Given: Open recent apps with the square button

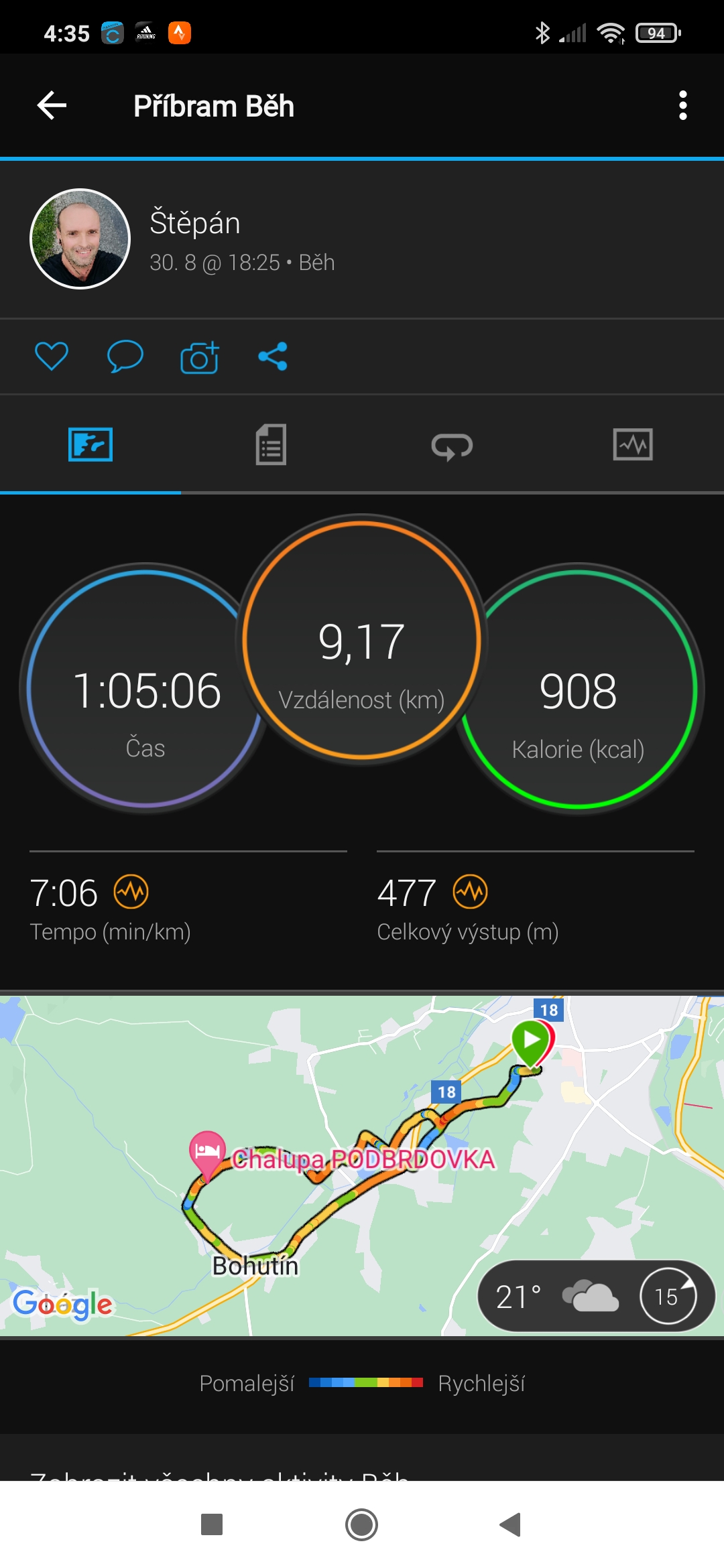Looking at the screenshot, I should point(212,1524).
